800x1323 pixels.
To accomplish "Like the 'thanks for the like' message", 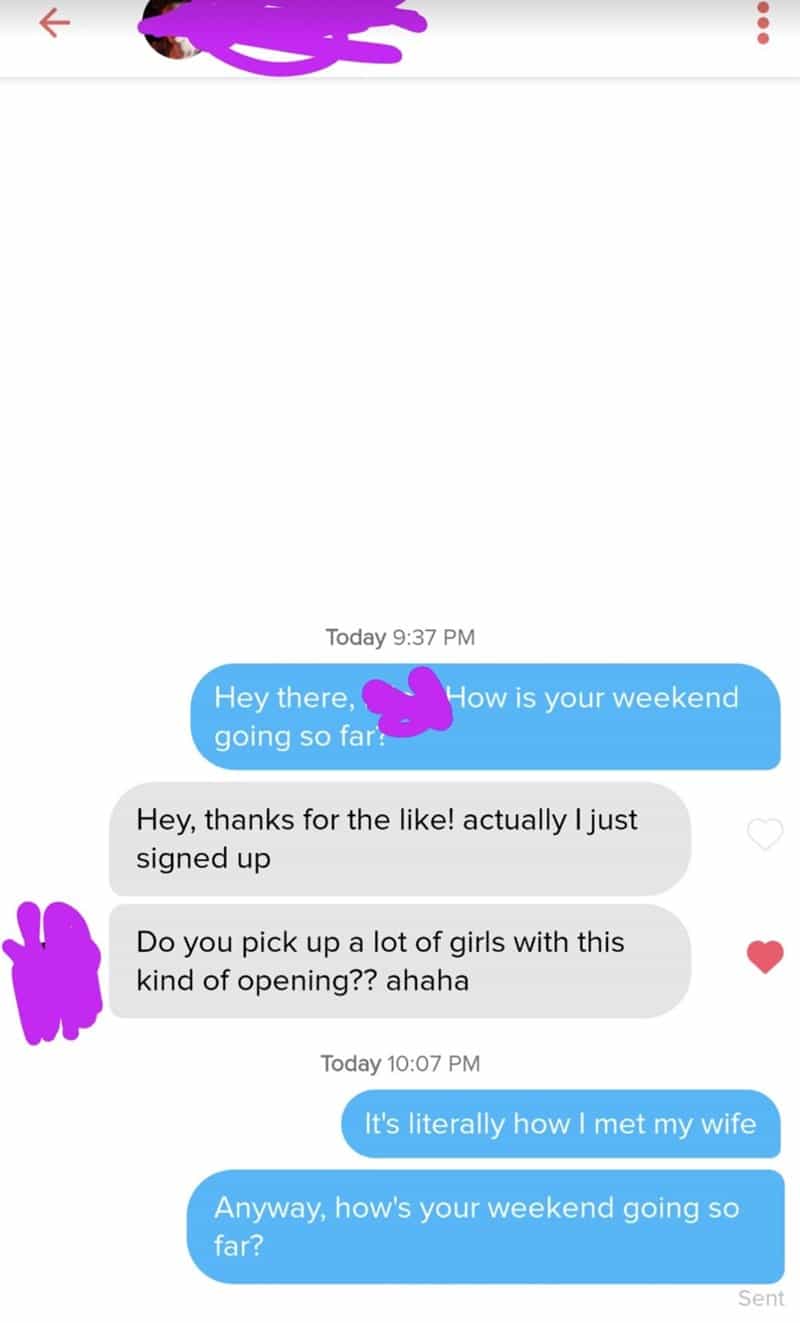I will (x=765, y=834).
